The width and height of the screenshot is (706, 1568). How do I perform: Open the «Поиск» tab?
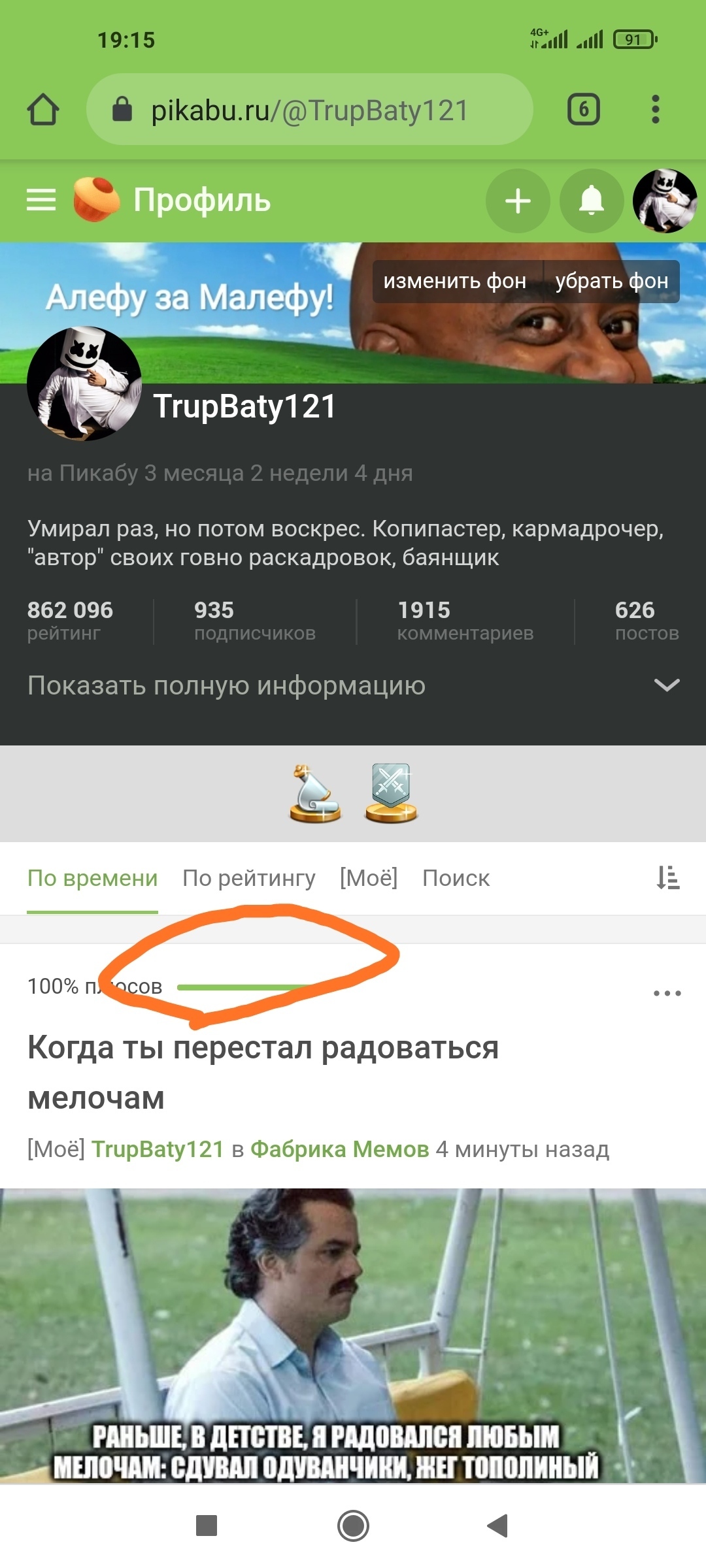point(456,878)
